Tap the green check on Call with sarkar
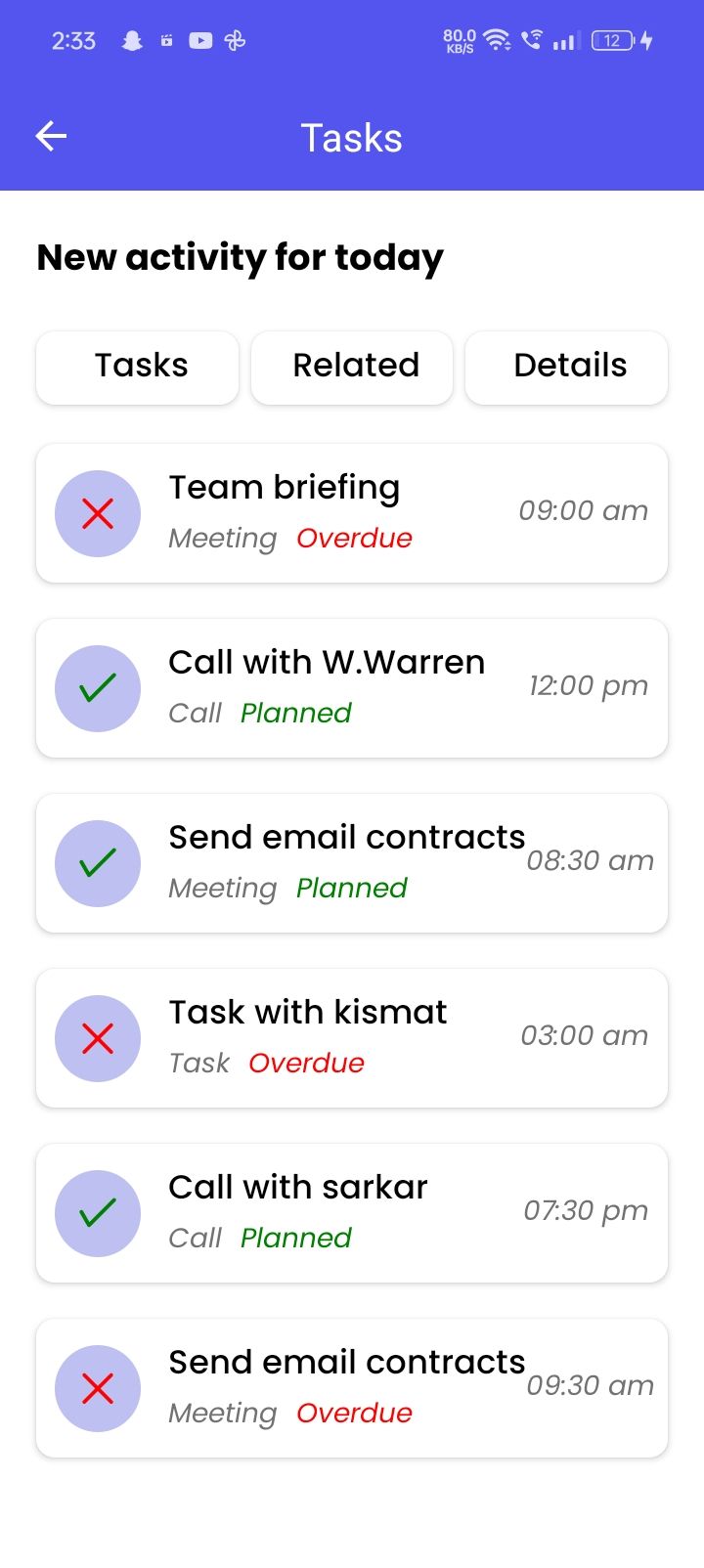Viewport: 704px width, 1568px height. (98, 1213)
